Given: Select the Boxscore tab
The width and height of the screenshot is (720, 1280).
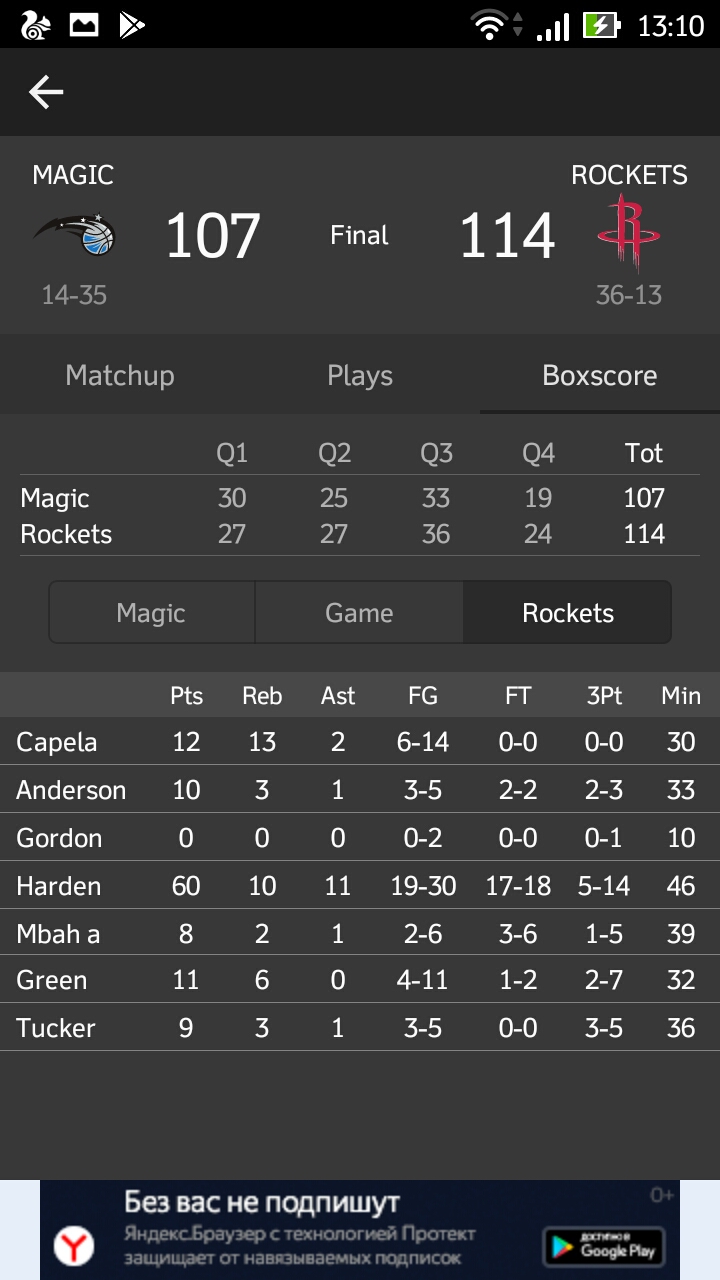Looking at the screenshot, I should (x=600, y=375).
